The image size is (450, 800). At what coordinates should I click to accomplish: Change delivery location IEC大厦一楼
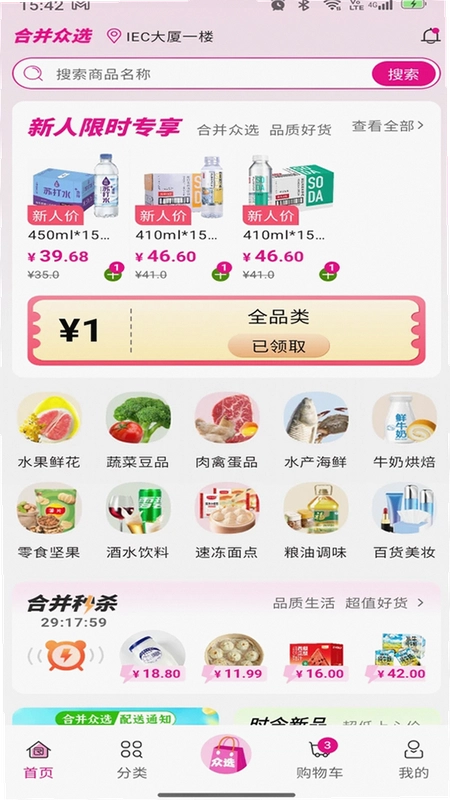pyautogui.click(x=160, y=36)
